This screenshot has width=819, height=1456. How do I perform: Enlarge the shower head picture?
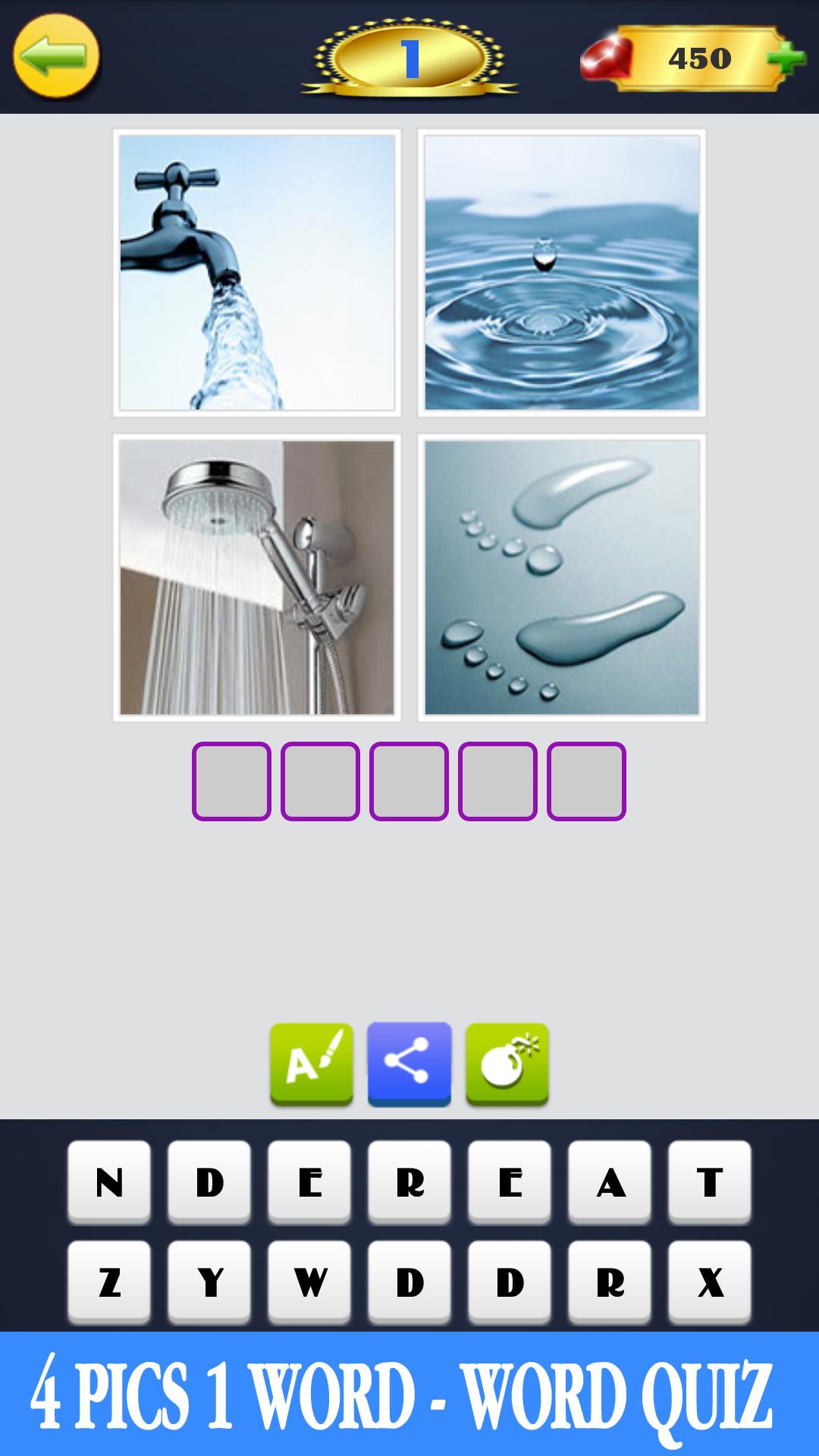(257, 578)
